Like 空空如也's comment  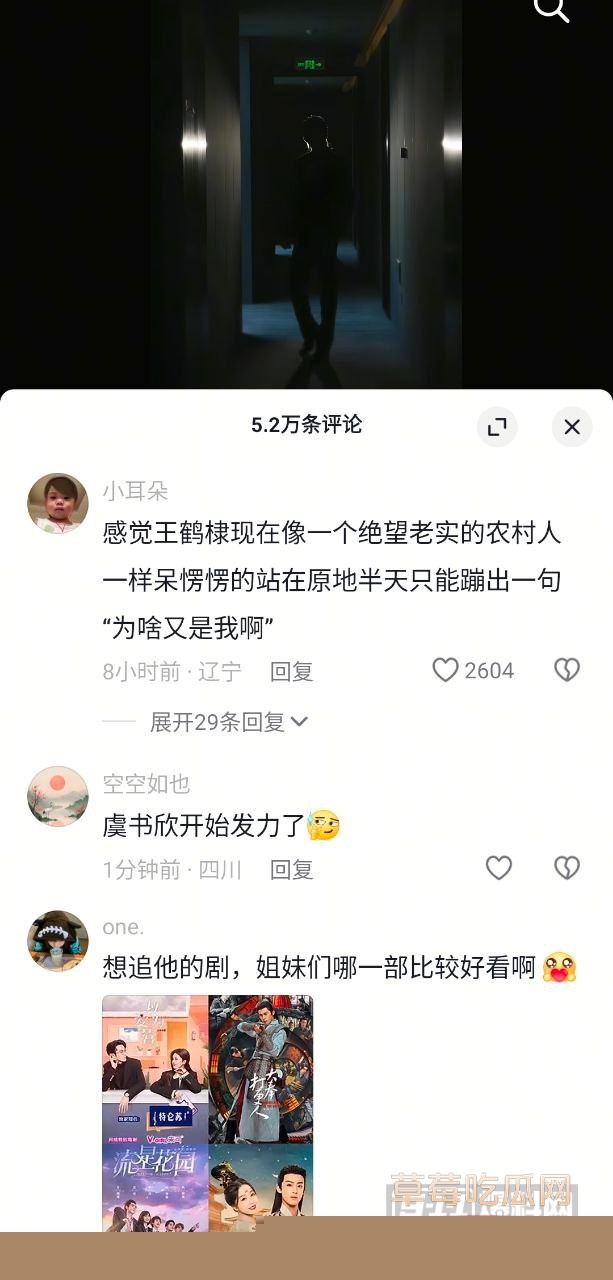click(499, 868)
